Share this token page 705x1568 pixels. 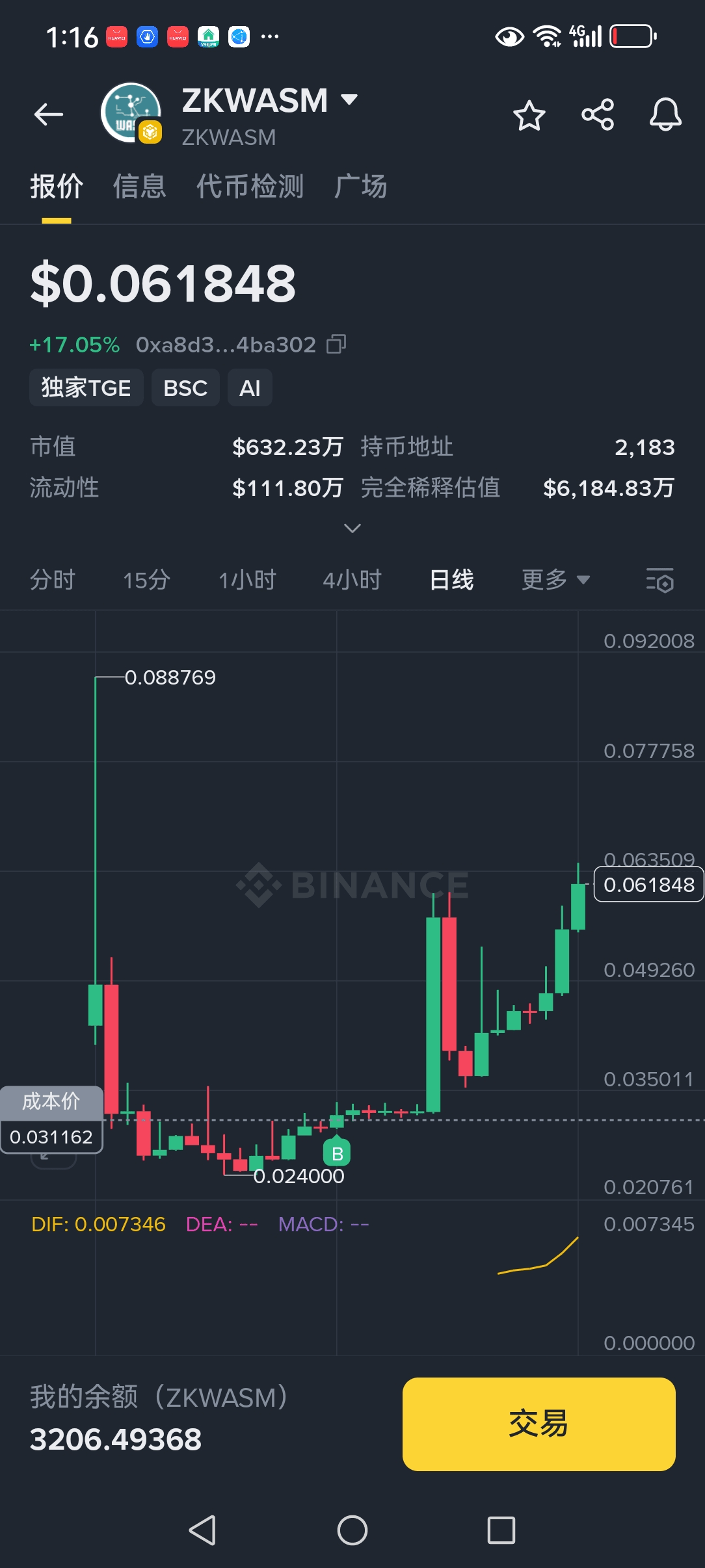coord(598,115)
